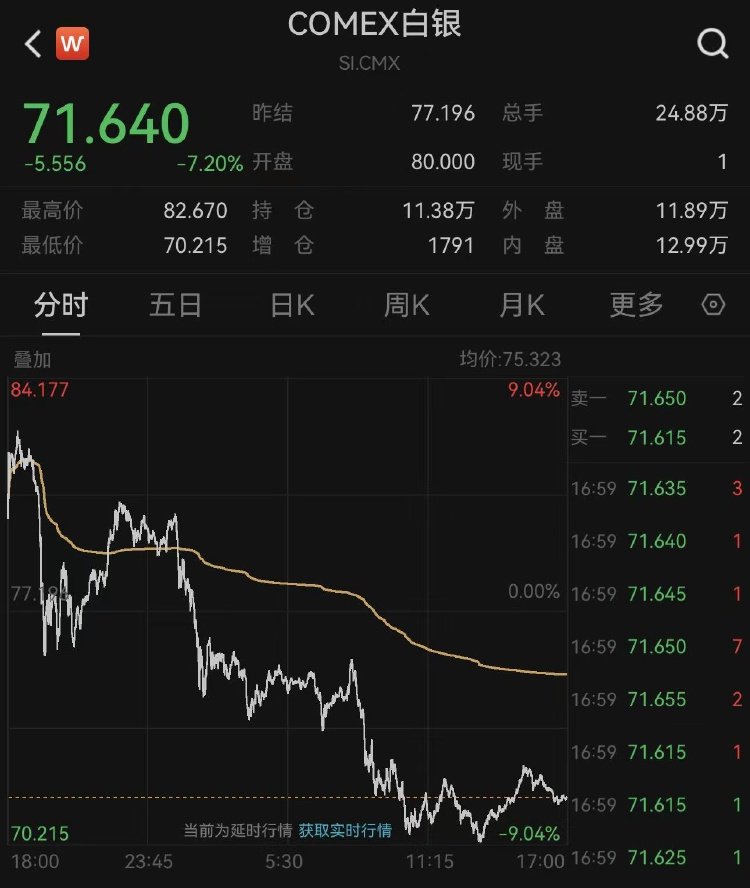The image size is (750, 888).
Task: Tap the 获取实时行情 link
Action: [x=345, y=830]
